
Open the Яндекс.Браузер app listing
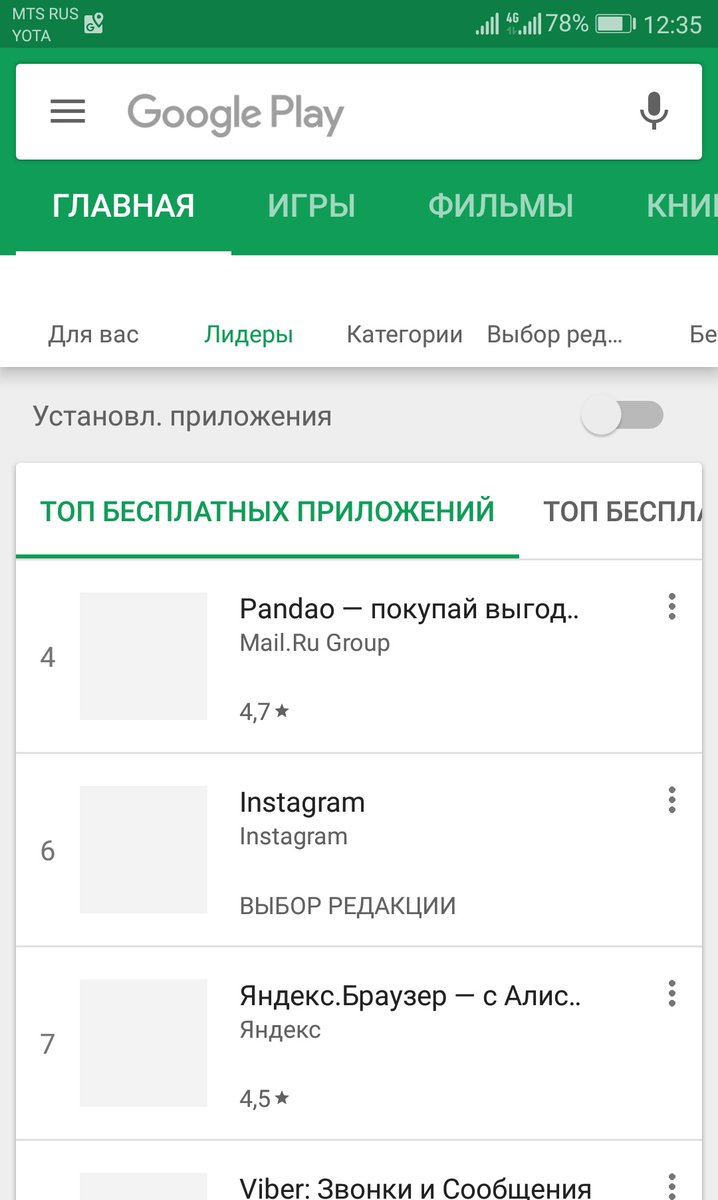pyautogui.click(x=359, y=1043)
